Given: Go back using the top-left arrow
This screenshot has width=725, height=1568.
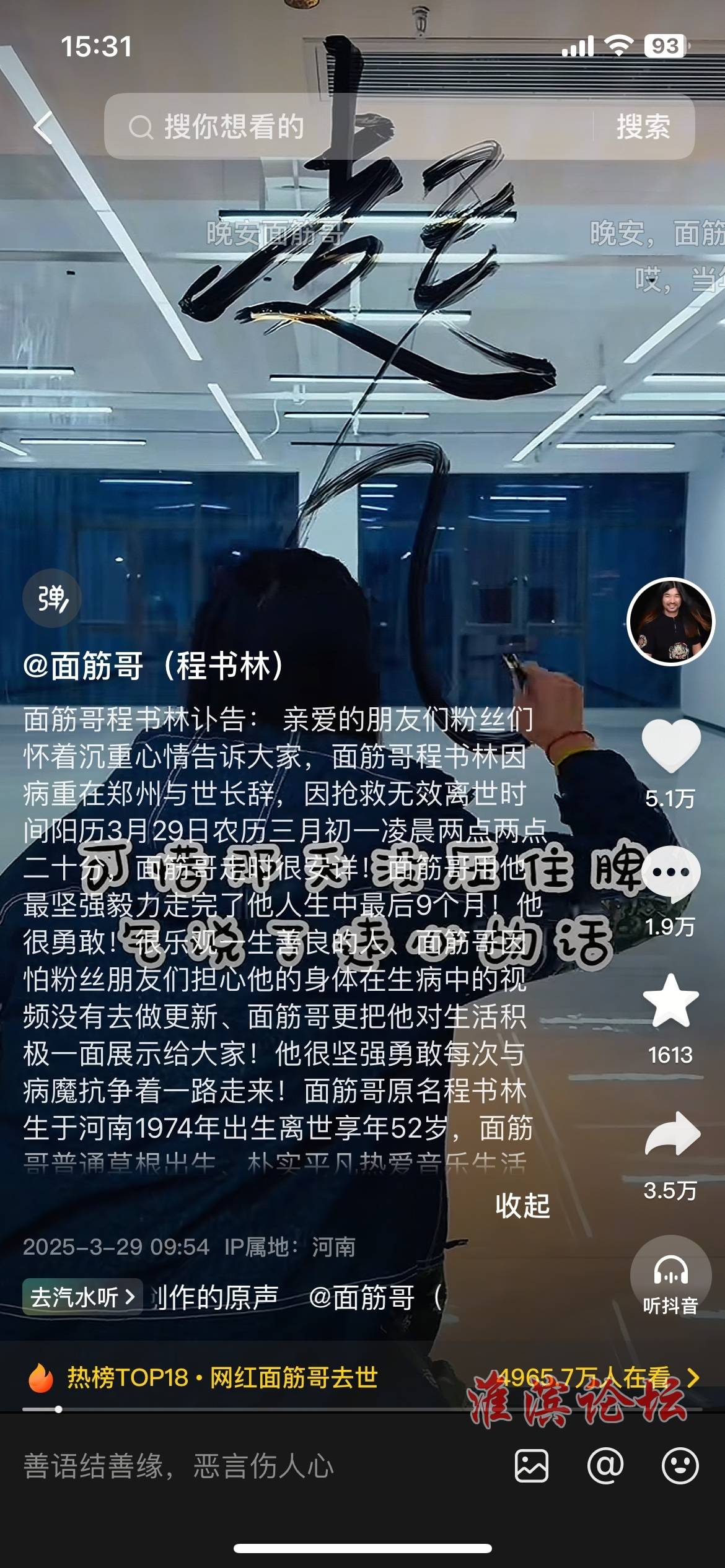Looking at the screenshot, I should pos(43,128).
